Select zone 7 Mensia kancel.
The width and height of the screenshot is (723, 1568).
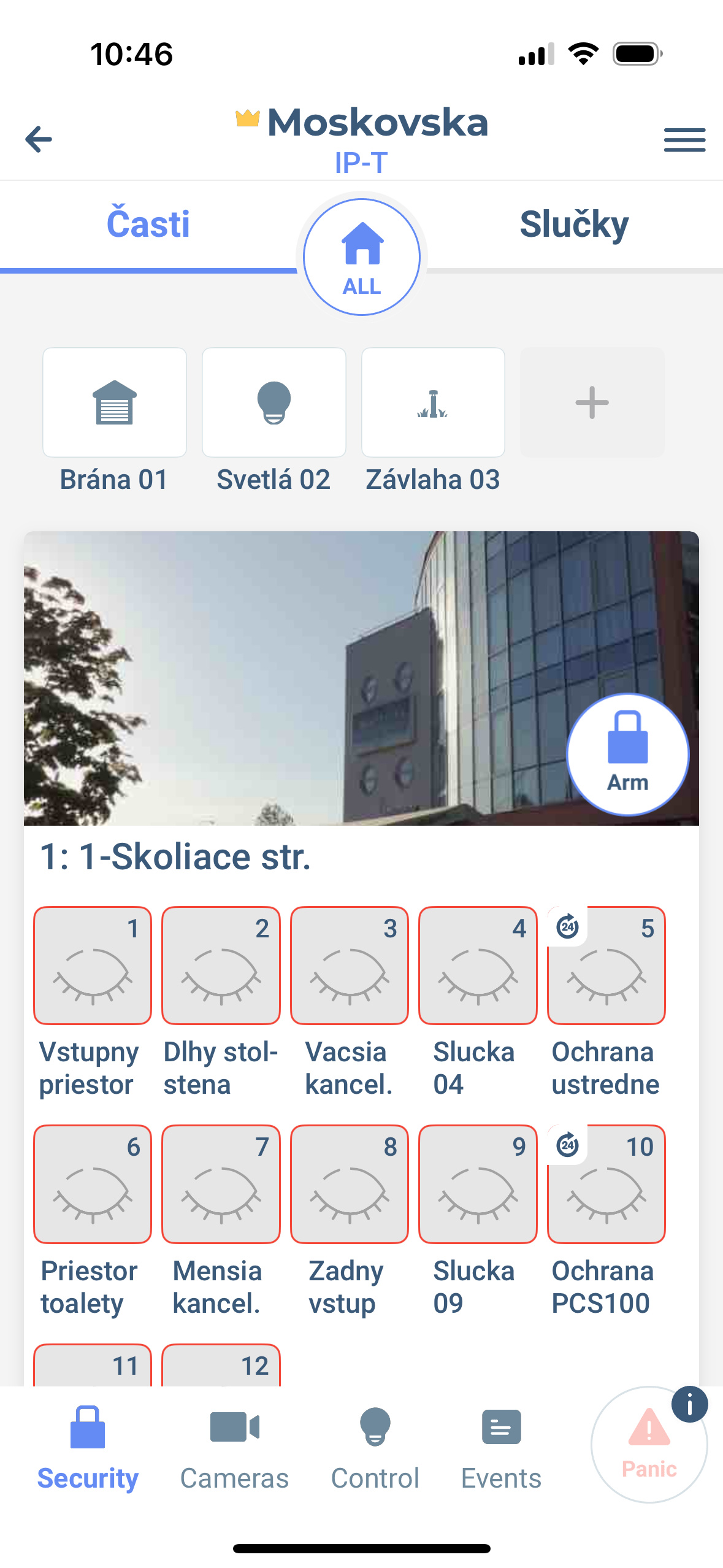tap(221, 1184)
